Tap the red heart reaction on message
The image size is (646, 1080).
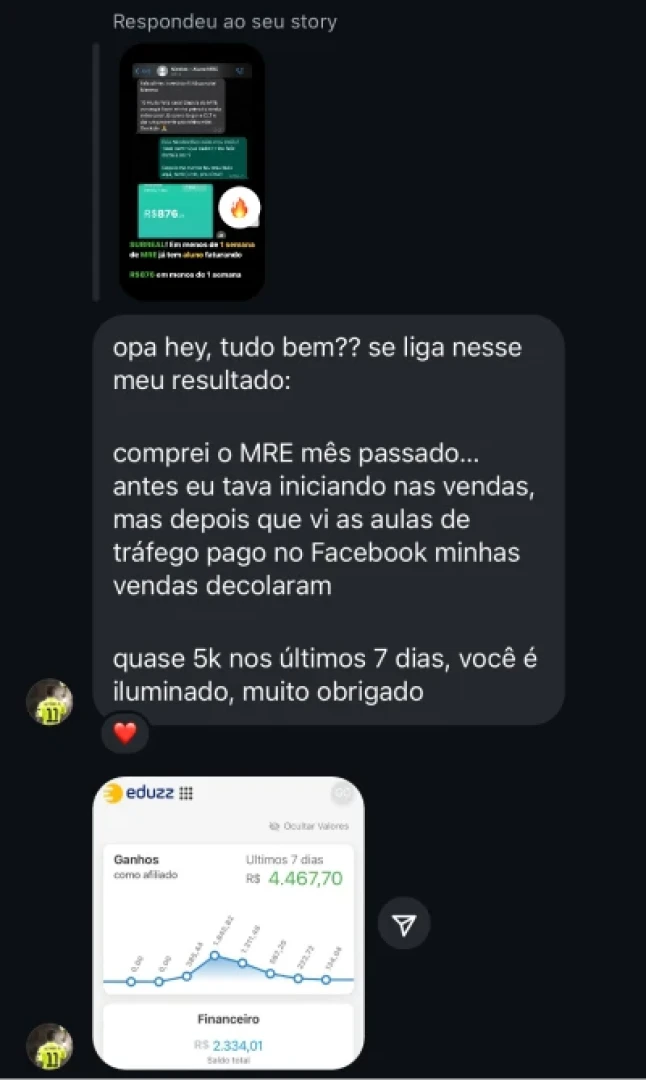(x=125, y=733)
